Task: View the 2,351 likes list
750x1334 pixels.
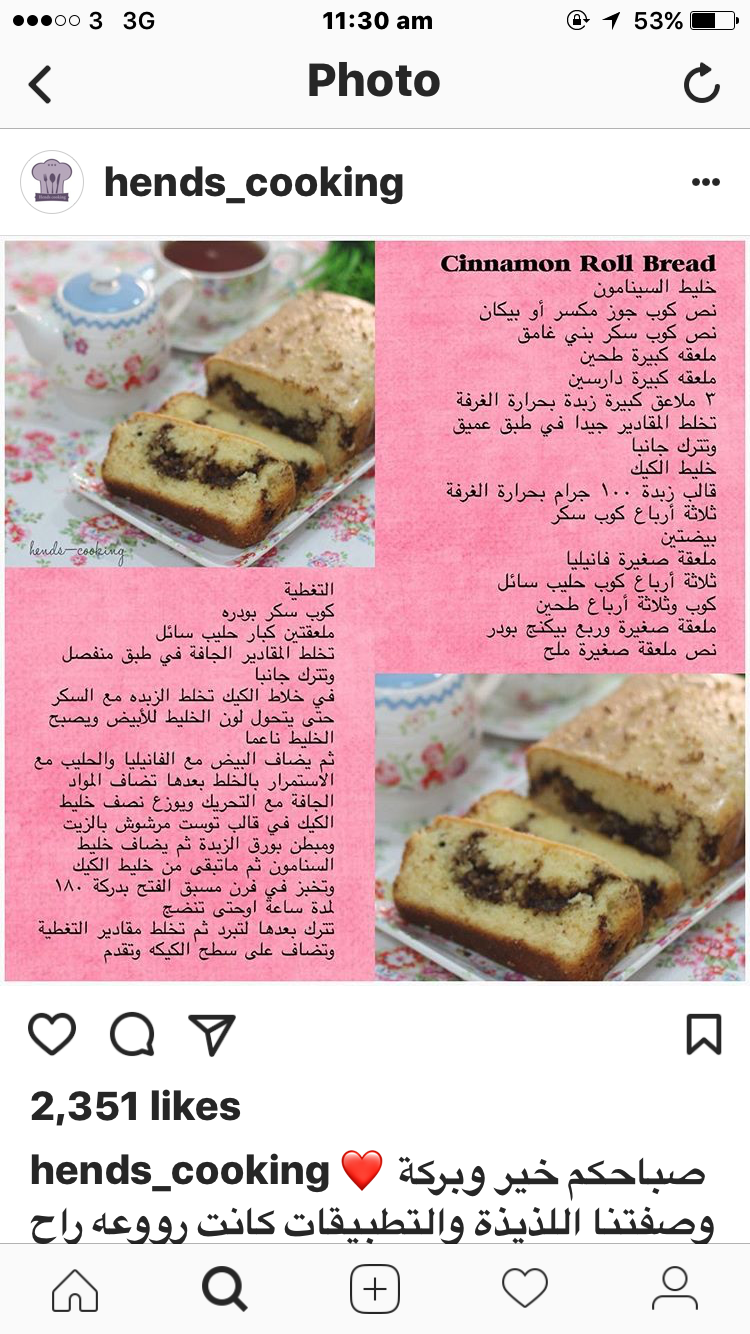Action: click(136, 1106)
